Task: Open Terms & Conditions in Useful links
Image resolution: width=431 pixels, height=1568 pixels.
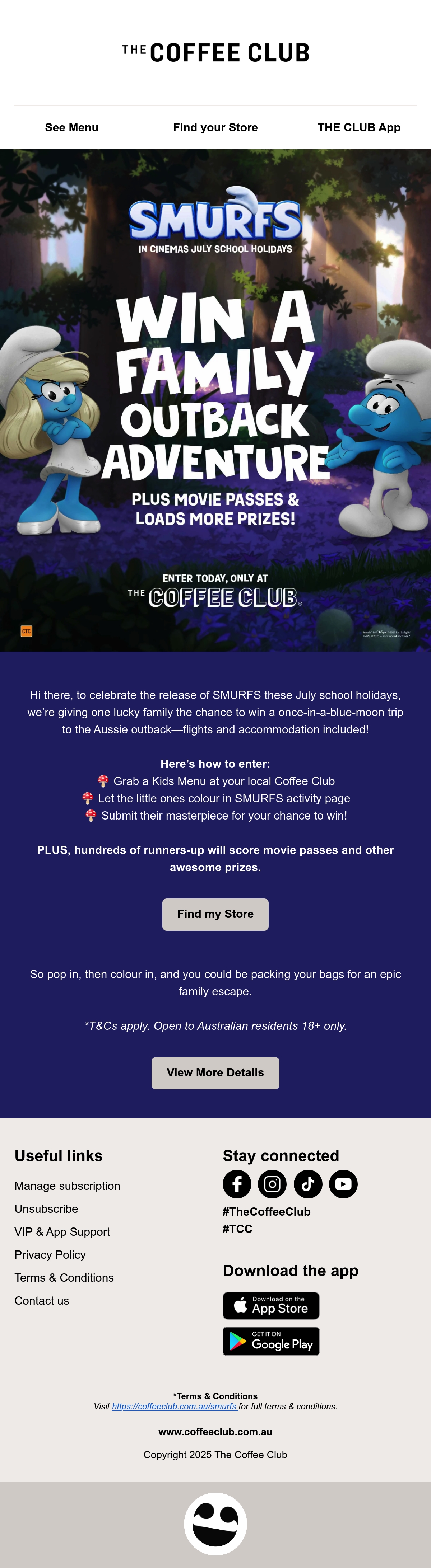Action: coord(64,1278)
